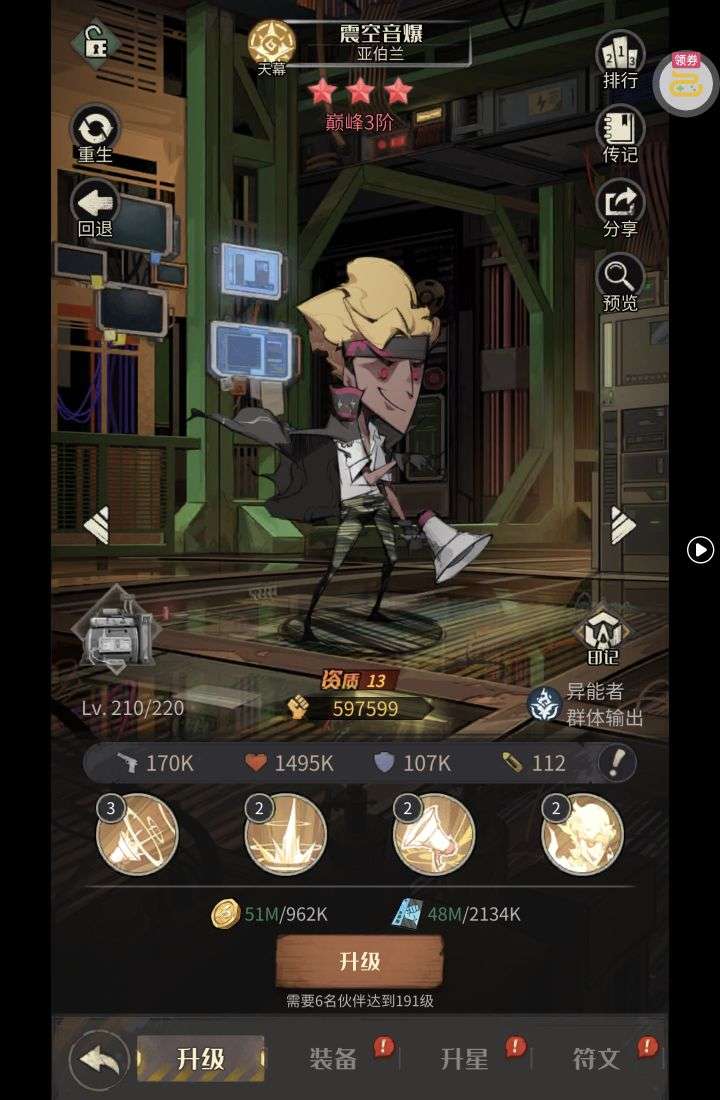View the previous hero with left arrow
Viewport: 720px width, 1100px height.
pos(96,525)
